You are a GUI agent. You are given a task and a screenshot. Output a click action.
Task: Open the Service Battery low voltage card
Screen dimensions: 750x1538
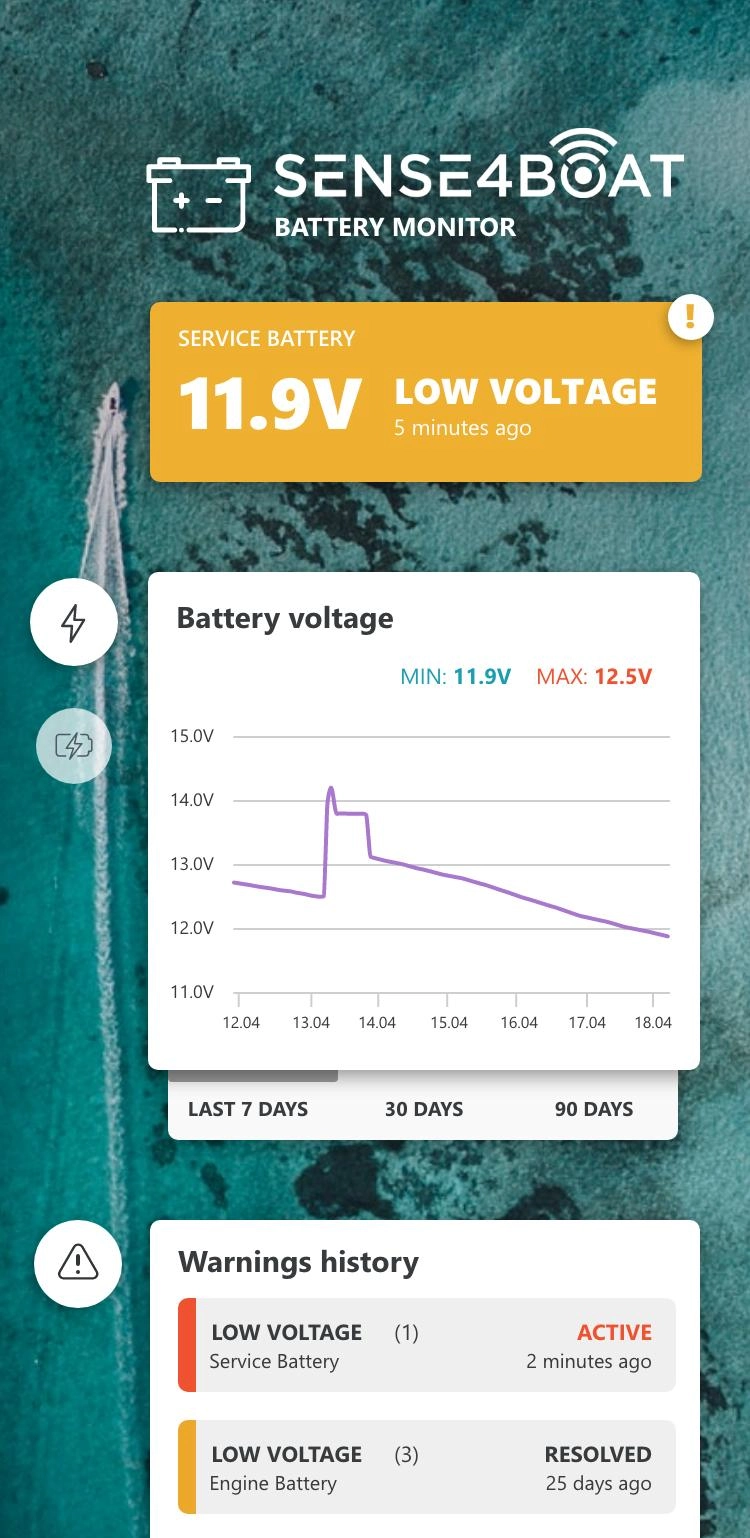[425, 392]
